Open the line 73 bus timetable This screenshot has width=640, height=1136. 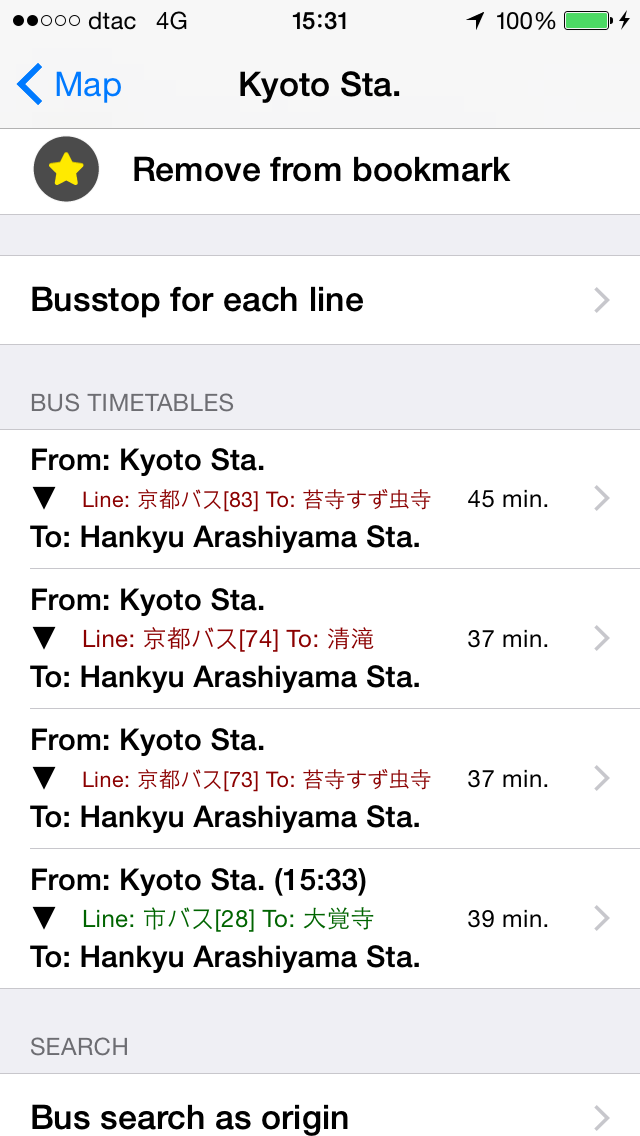320,779
